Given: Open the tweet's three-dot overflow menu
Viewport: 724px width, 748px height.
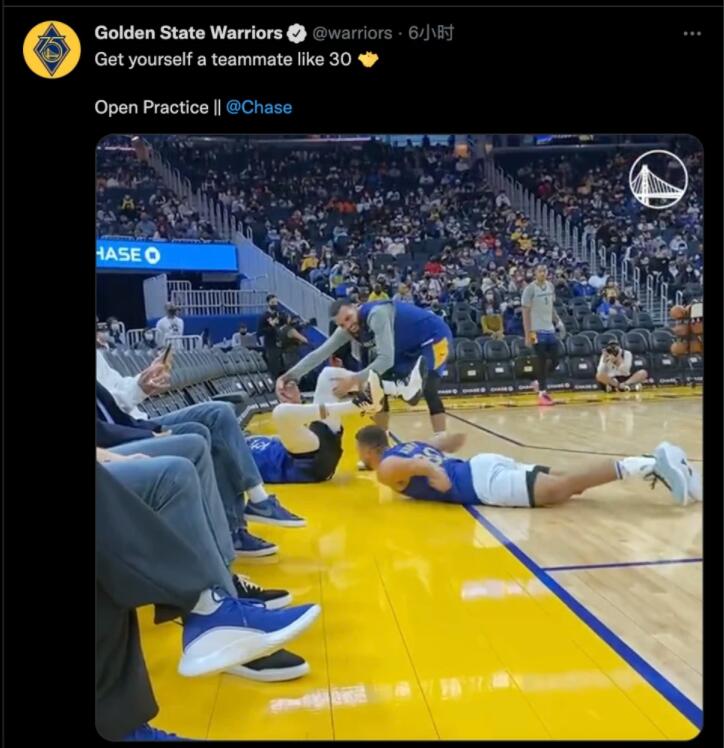Looking at the screenshot, I should click(x=692, y=33).
